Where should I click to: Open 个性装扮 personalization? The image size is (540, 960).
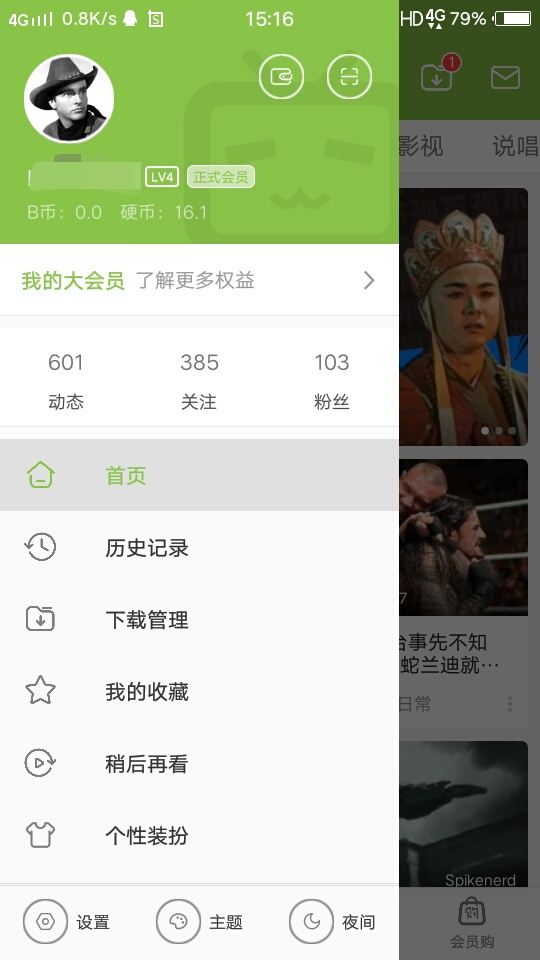(199, 835)
